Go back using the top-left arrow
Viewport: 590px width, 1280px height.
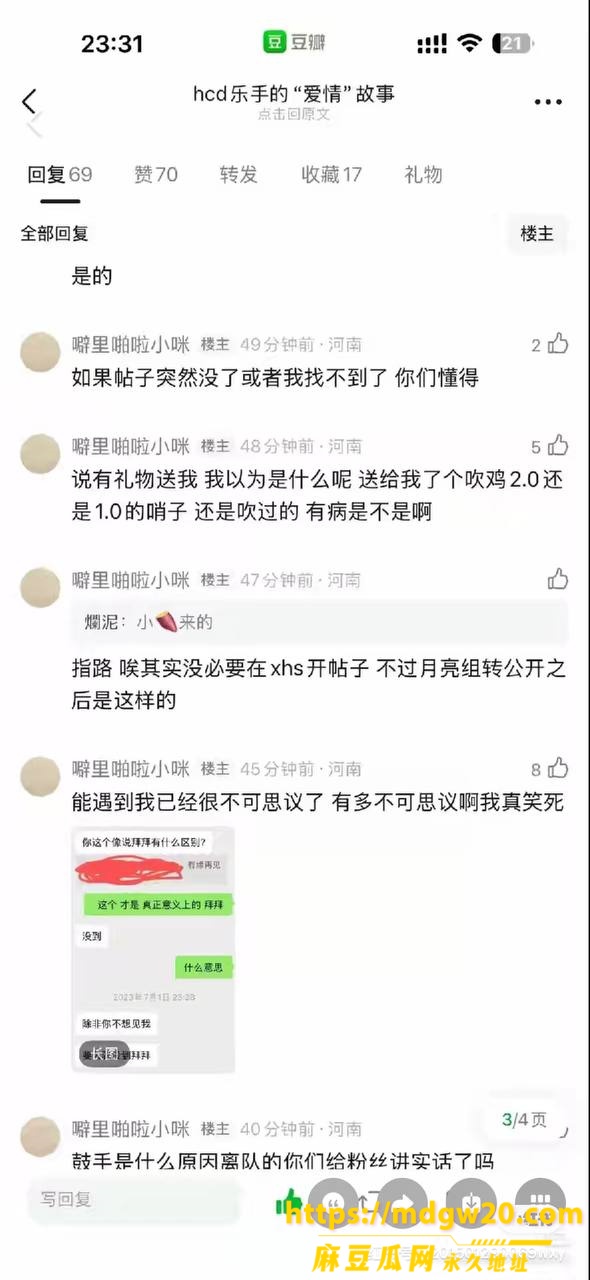tap(29, 101)
